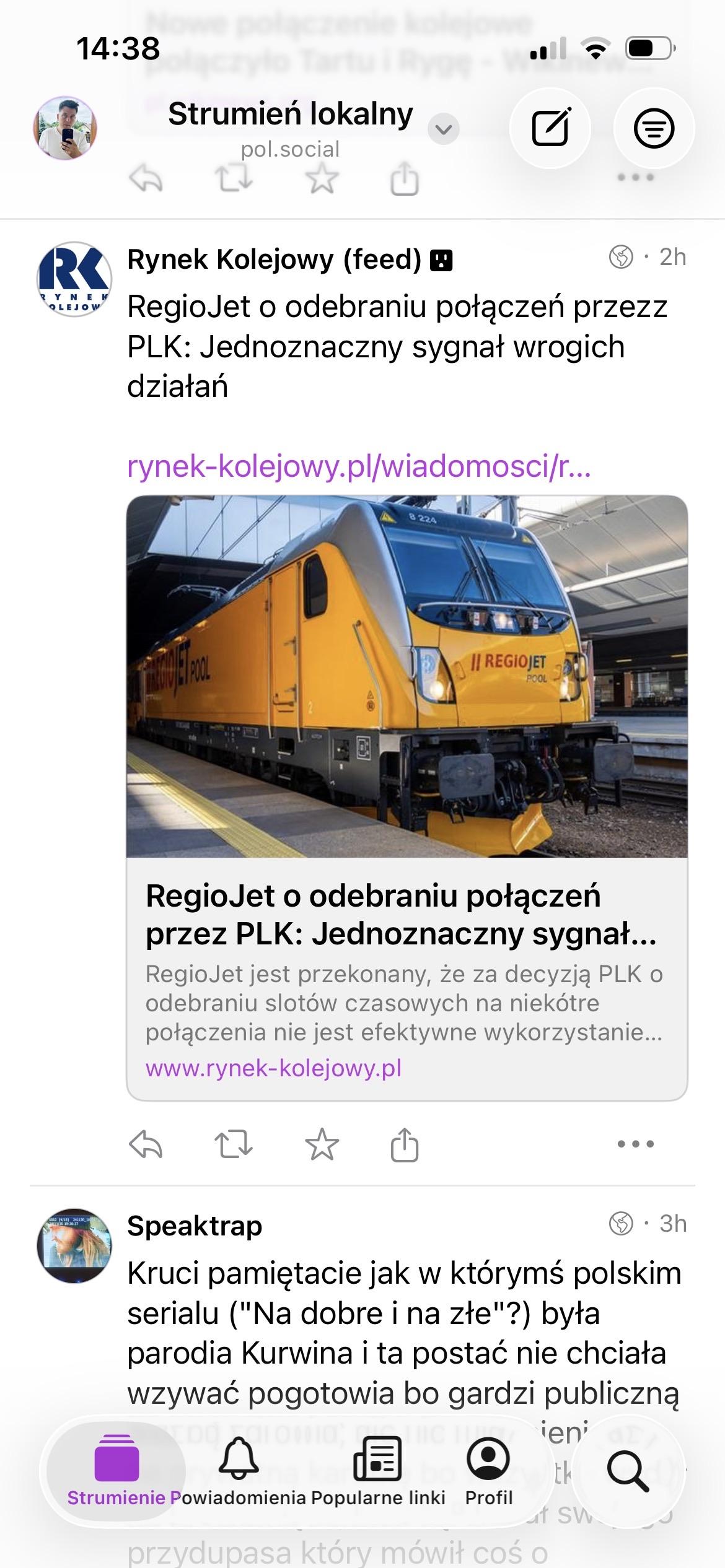Viewport: 725px width, 1568px height.
Task: Open the Rynek Kolejowy (feed) profile avatar
Action: [x=74, y=279]
